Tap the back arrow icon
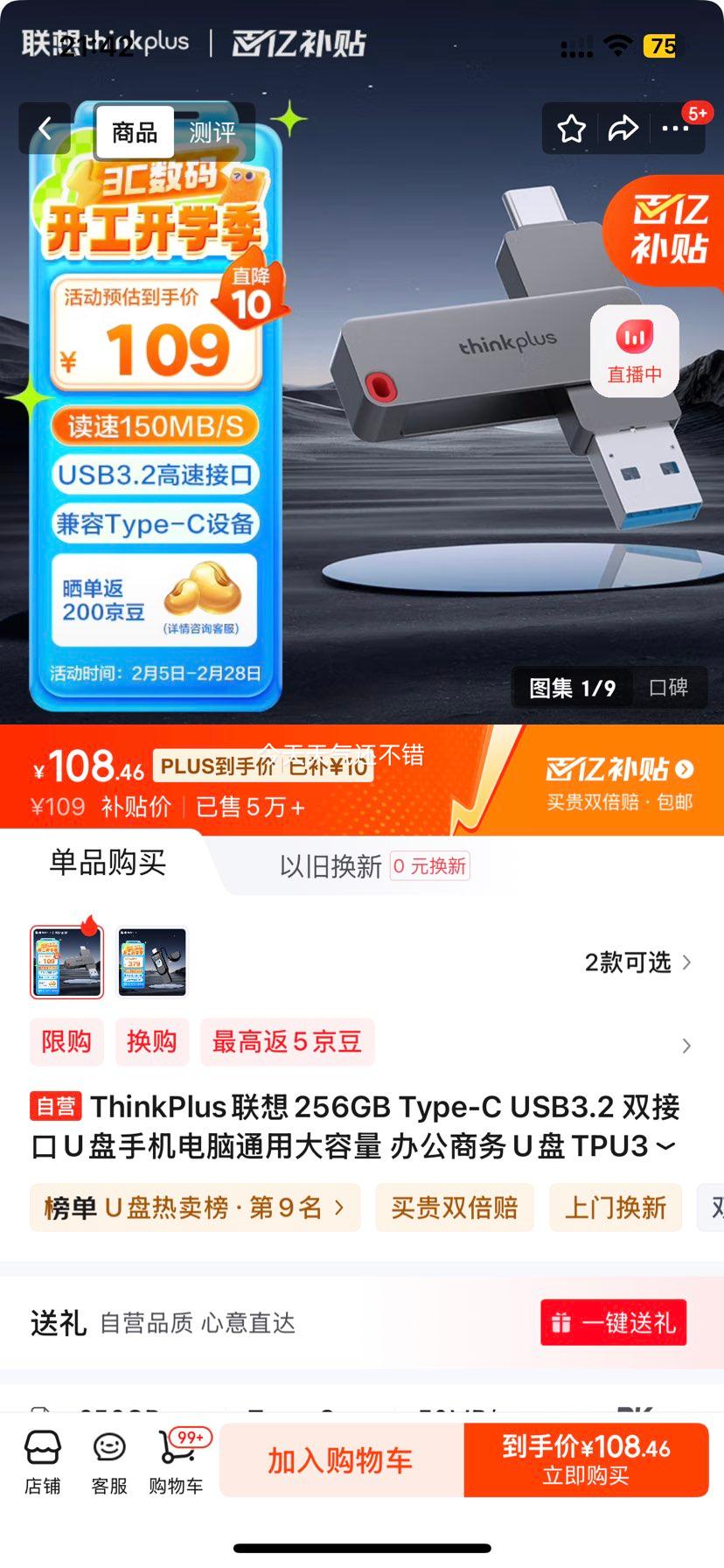 pos(45,128)
